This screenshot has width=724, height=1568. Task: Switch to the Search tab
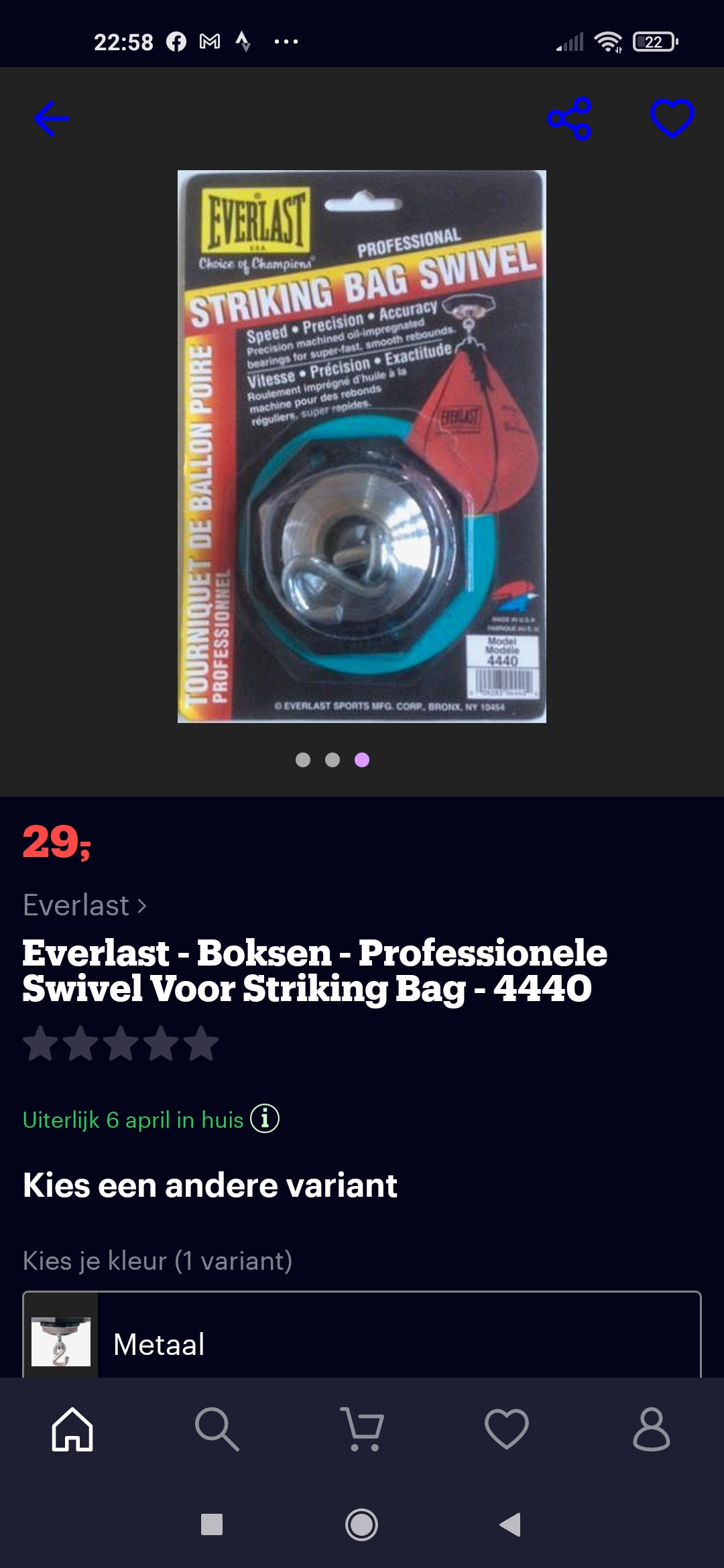217,1429
